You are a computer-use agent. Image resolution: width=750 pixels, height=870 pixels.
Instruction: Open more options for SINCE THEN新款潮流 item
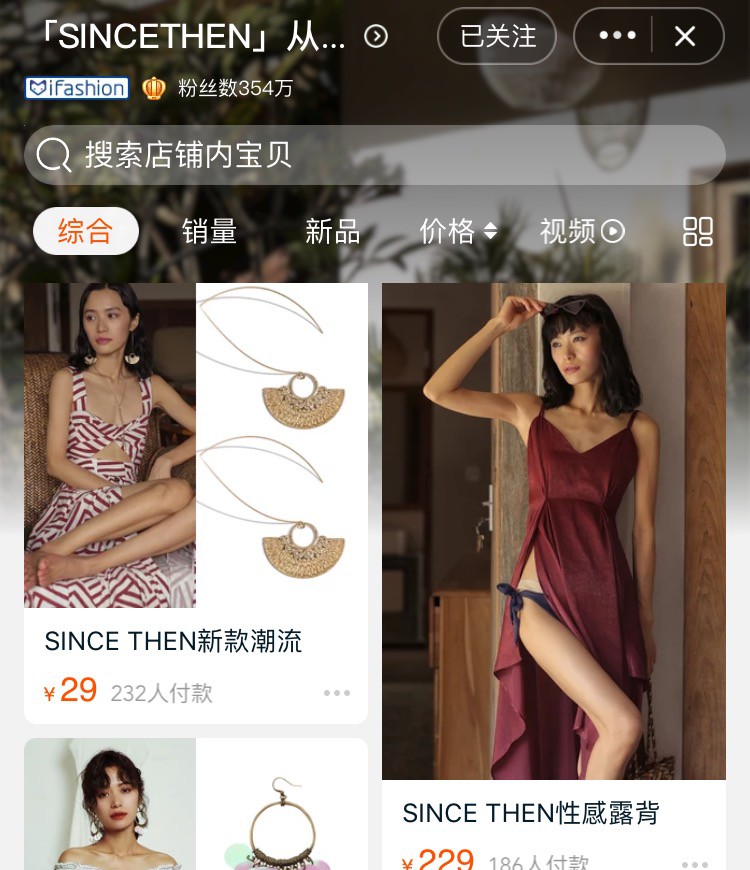[337, 693]
